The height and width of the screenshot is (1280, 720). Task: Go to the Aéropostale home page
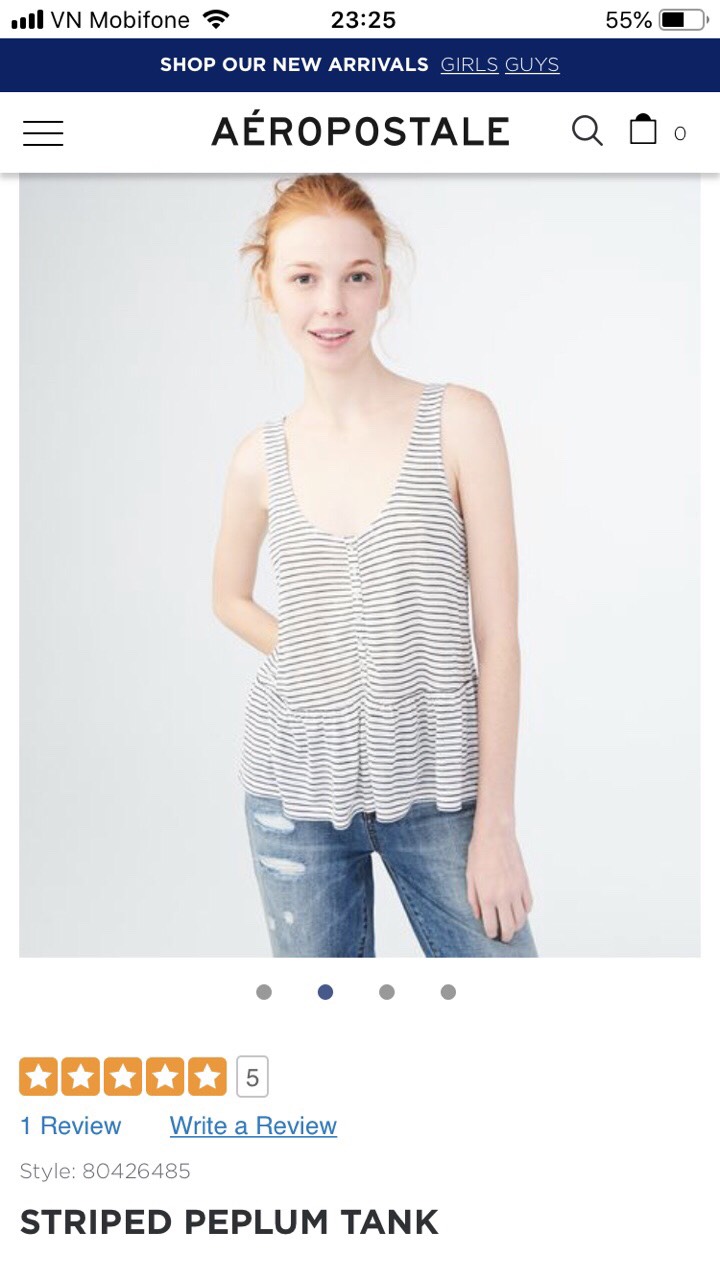click(360, 132)
